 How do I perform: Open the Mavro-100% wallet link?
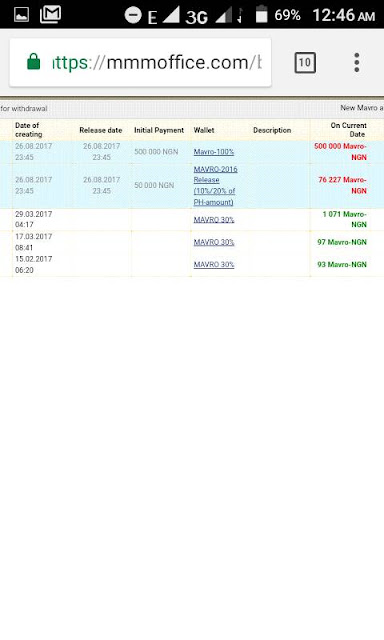213,152
